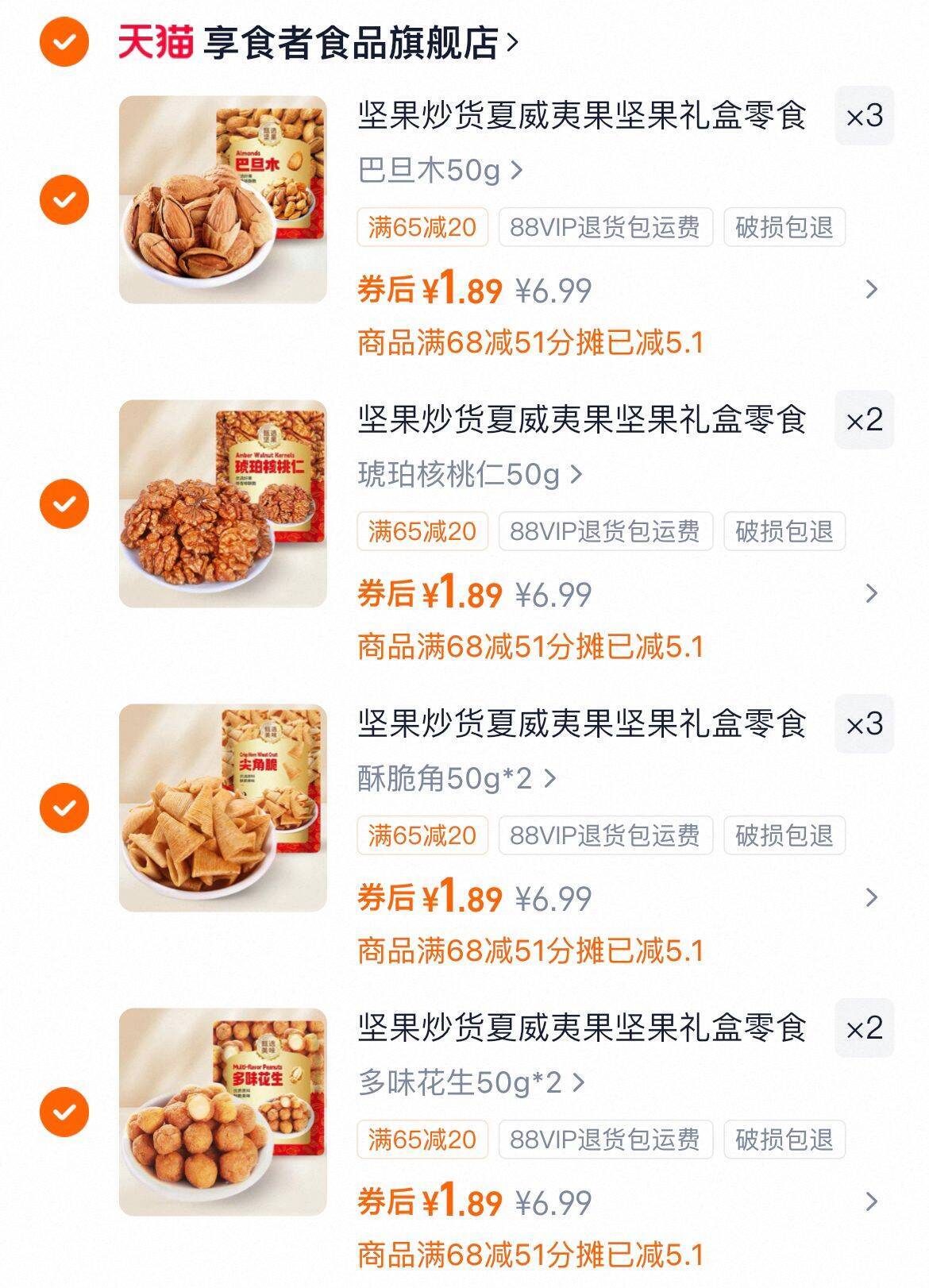Viewport: 929px width, 1288px height.
Task: Edit the ×2 quantity for 琥珀核桃仁50g
Action: 864,420
